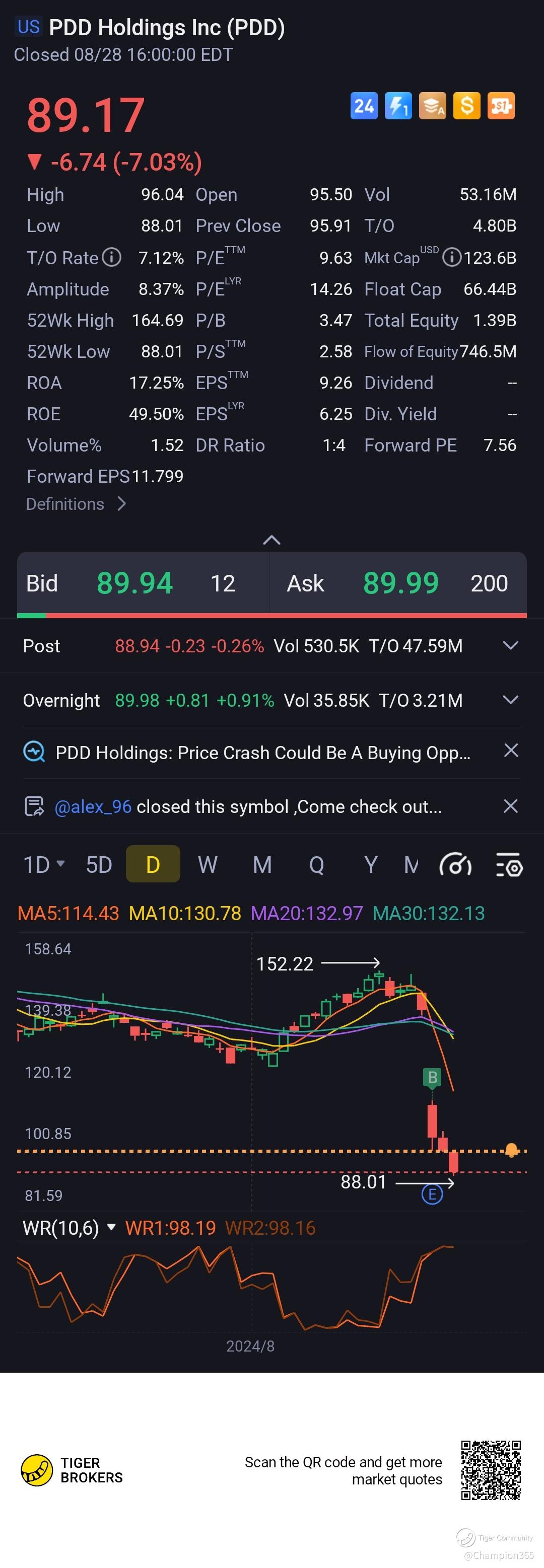Open the 24-hour trading icon

pos(364,106)
